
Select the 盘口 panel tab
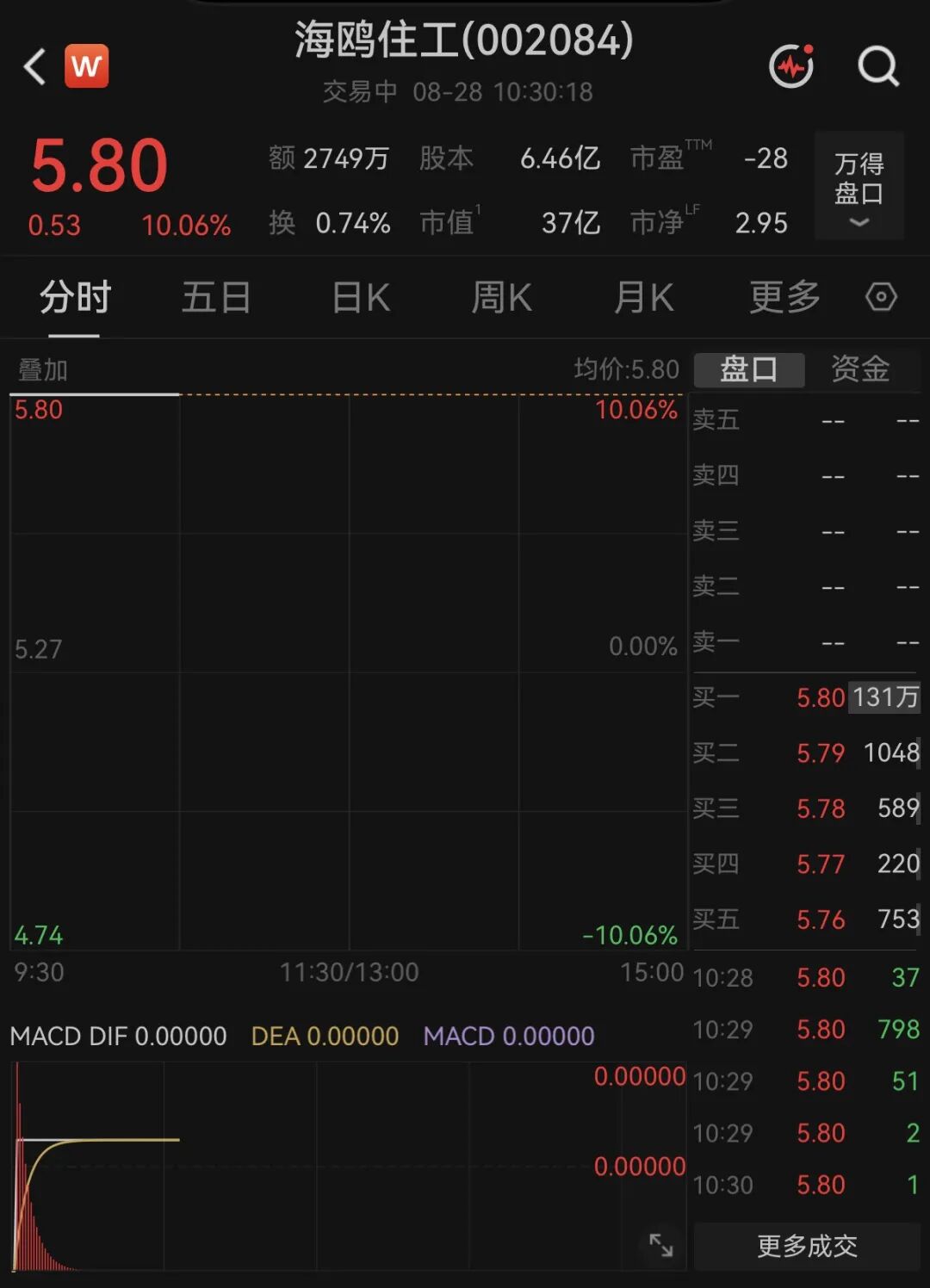tap(749, 369)
